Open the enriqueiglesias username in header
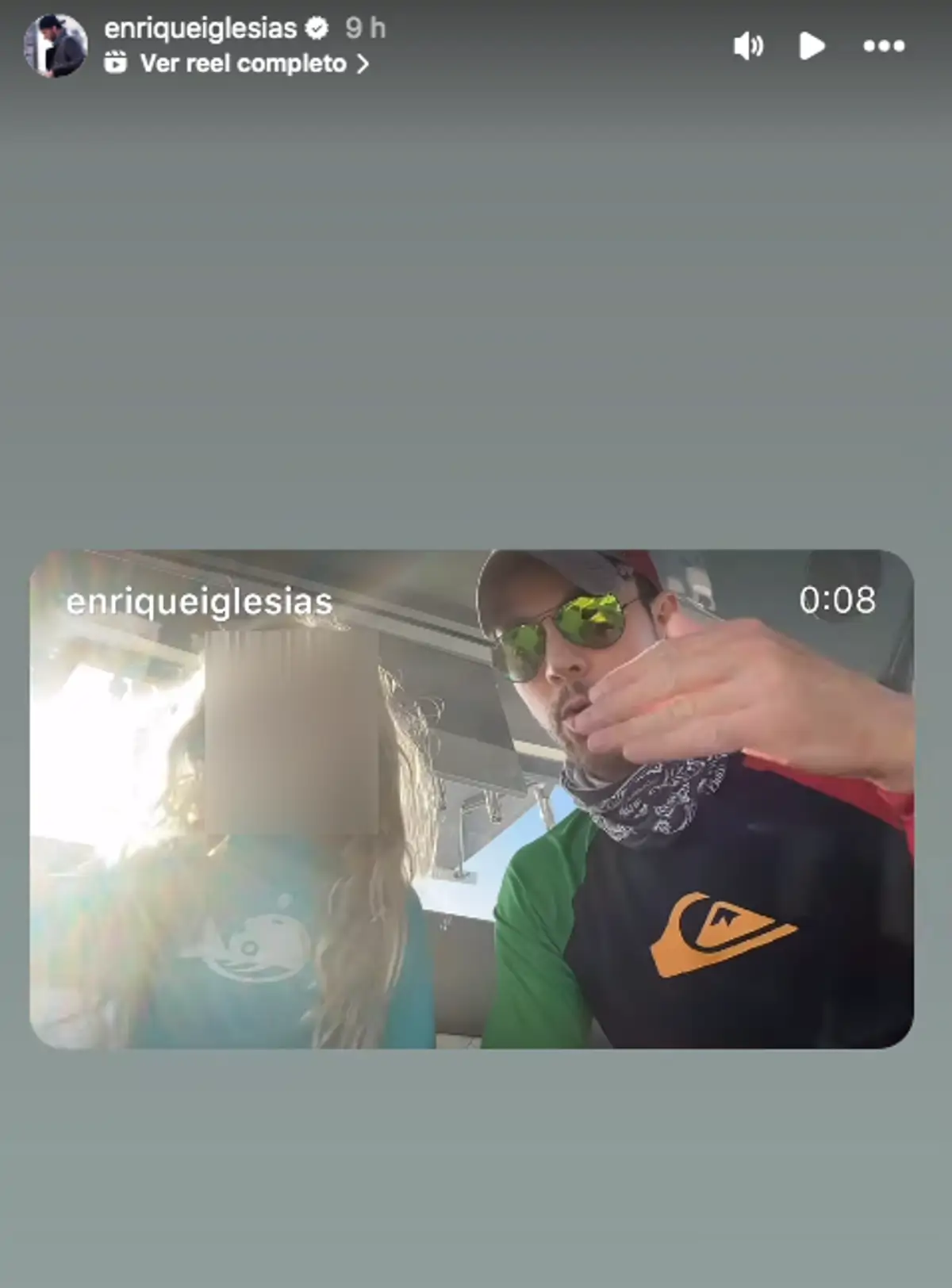This screenshot has width=952, height=1288. pos(200,29)
